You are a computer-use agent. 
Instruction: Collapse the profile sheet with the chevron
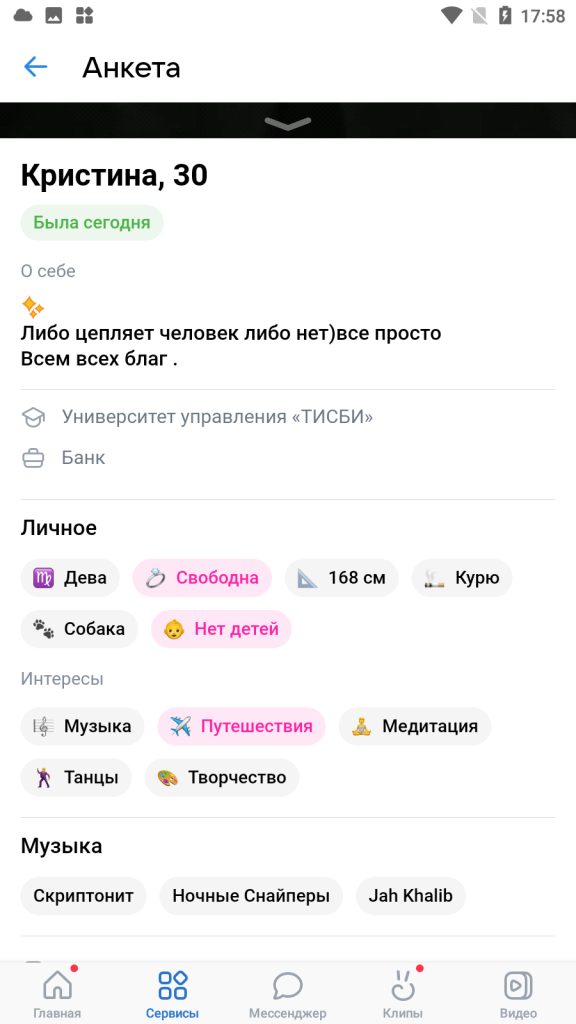288,123
